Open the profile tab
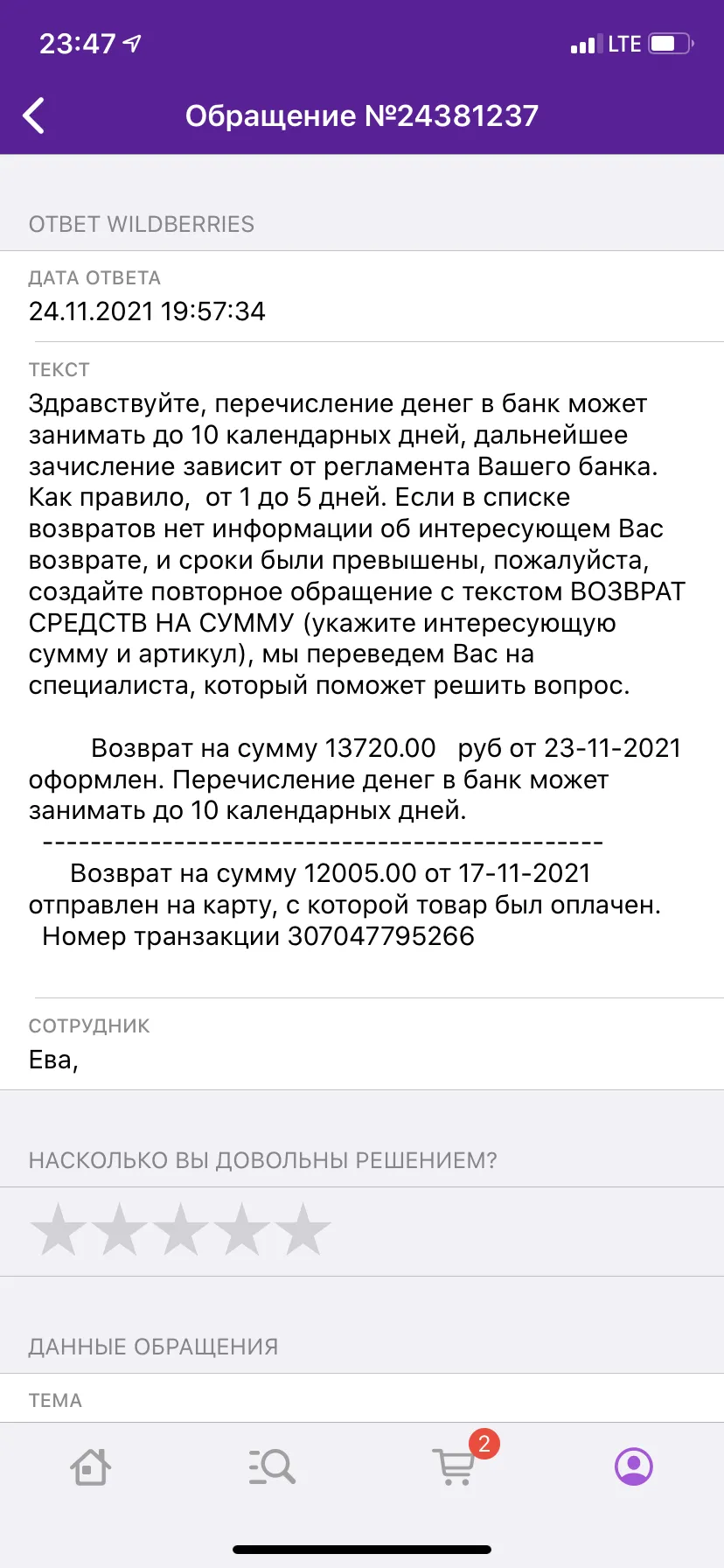This screenshot has height=1568, width=724. (x=634, y=1466)
